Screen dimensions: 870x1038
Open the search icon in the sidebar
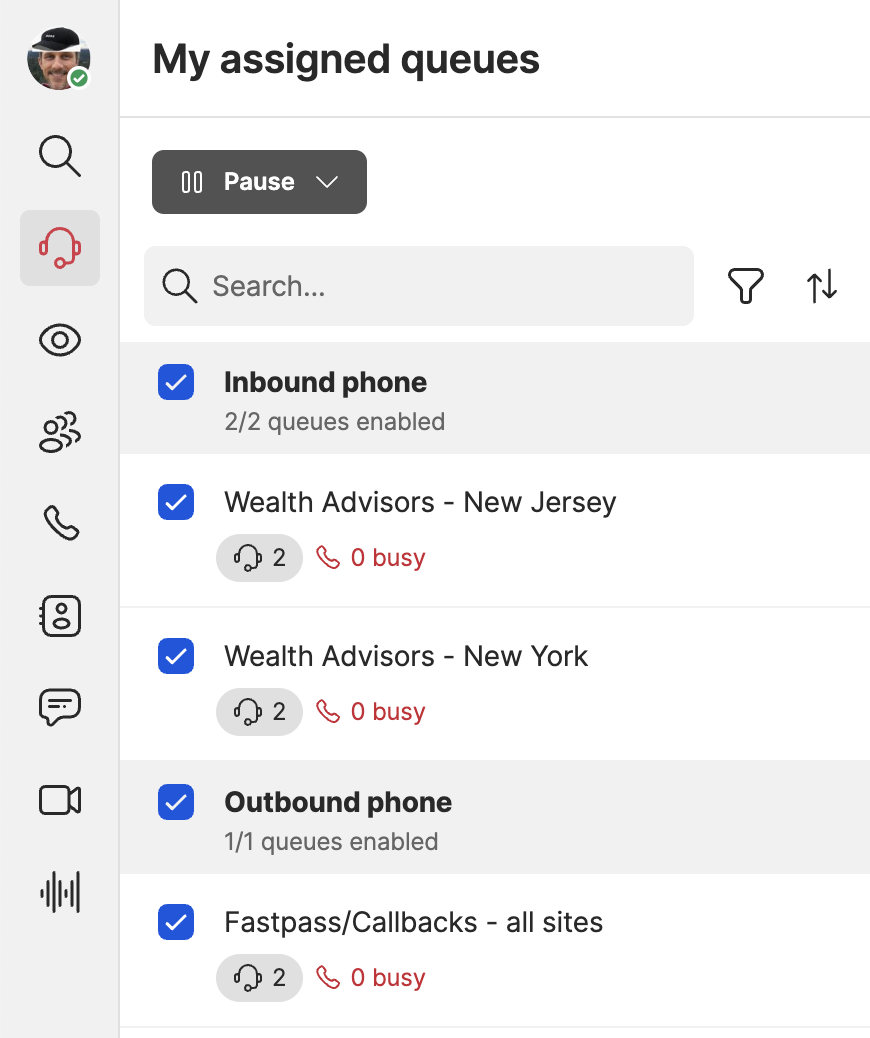[60, 156]
